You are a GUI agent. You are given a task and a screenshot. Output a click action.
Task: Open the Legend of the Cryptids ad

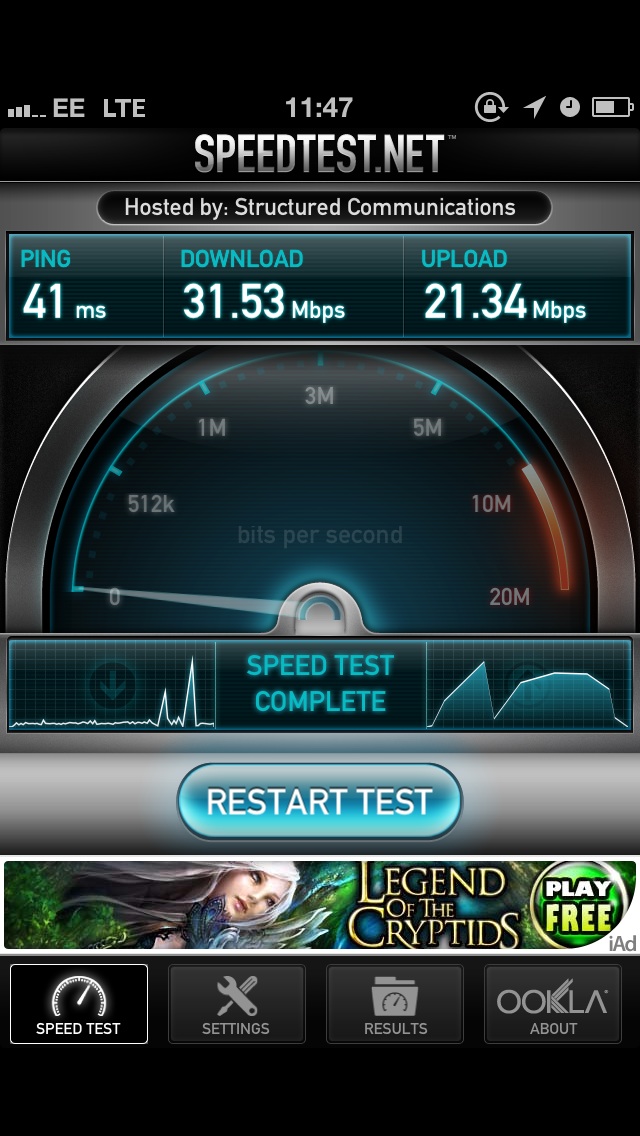[320, 904]
